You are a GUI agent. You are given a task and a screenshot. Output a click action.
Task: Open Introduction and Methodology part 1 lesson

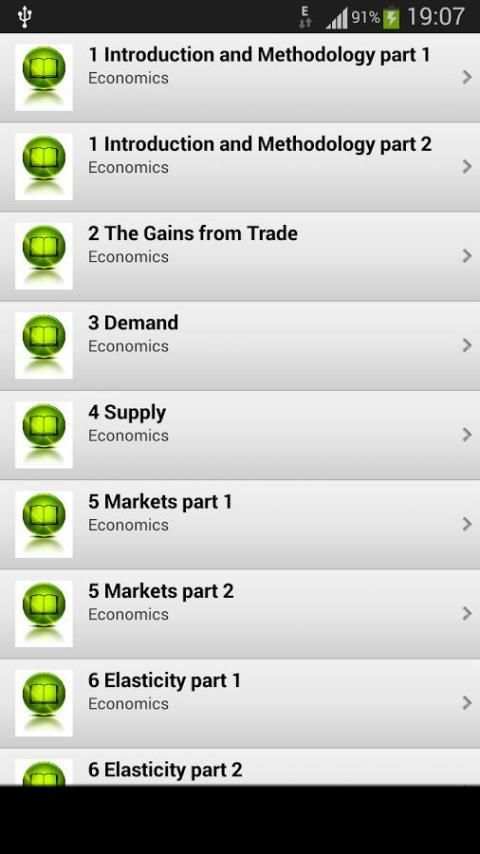click(240, 77)
